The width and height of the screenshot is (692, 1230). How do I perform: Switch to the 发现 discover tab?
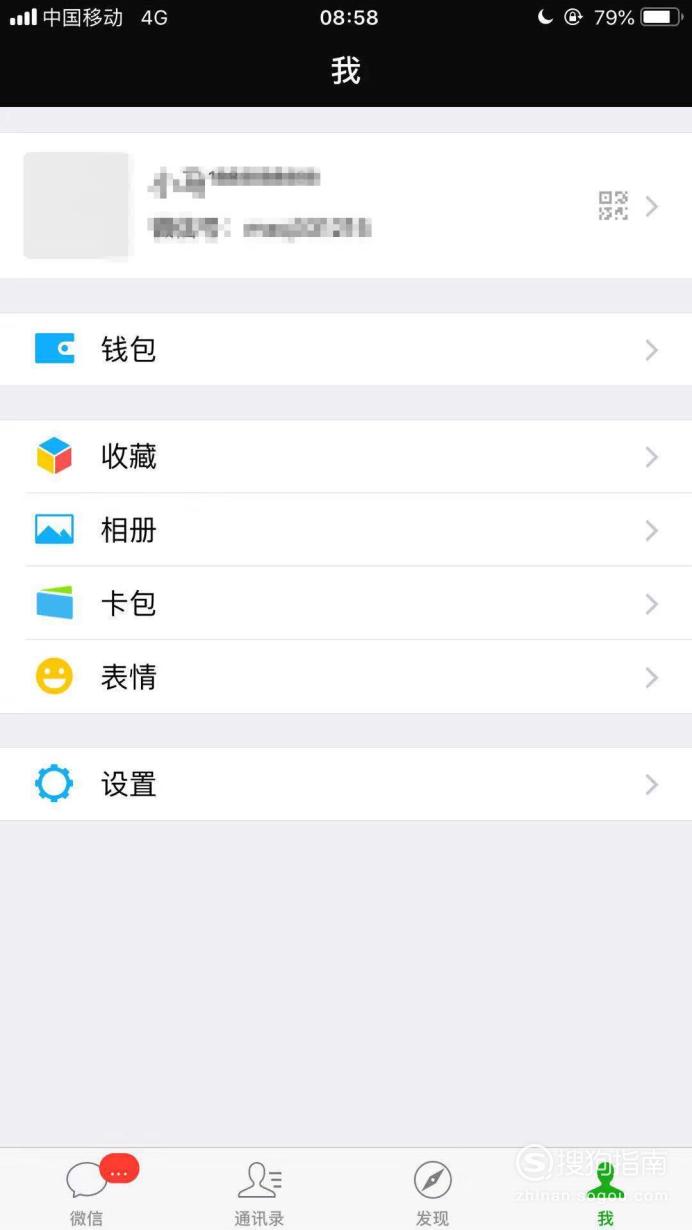432,1190
